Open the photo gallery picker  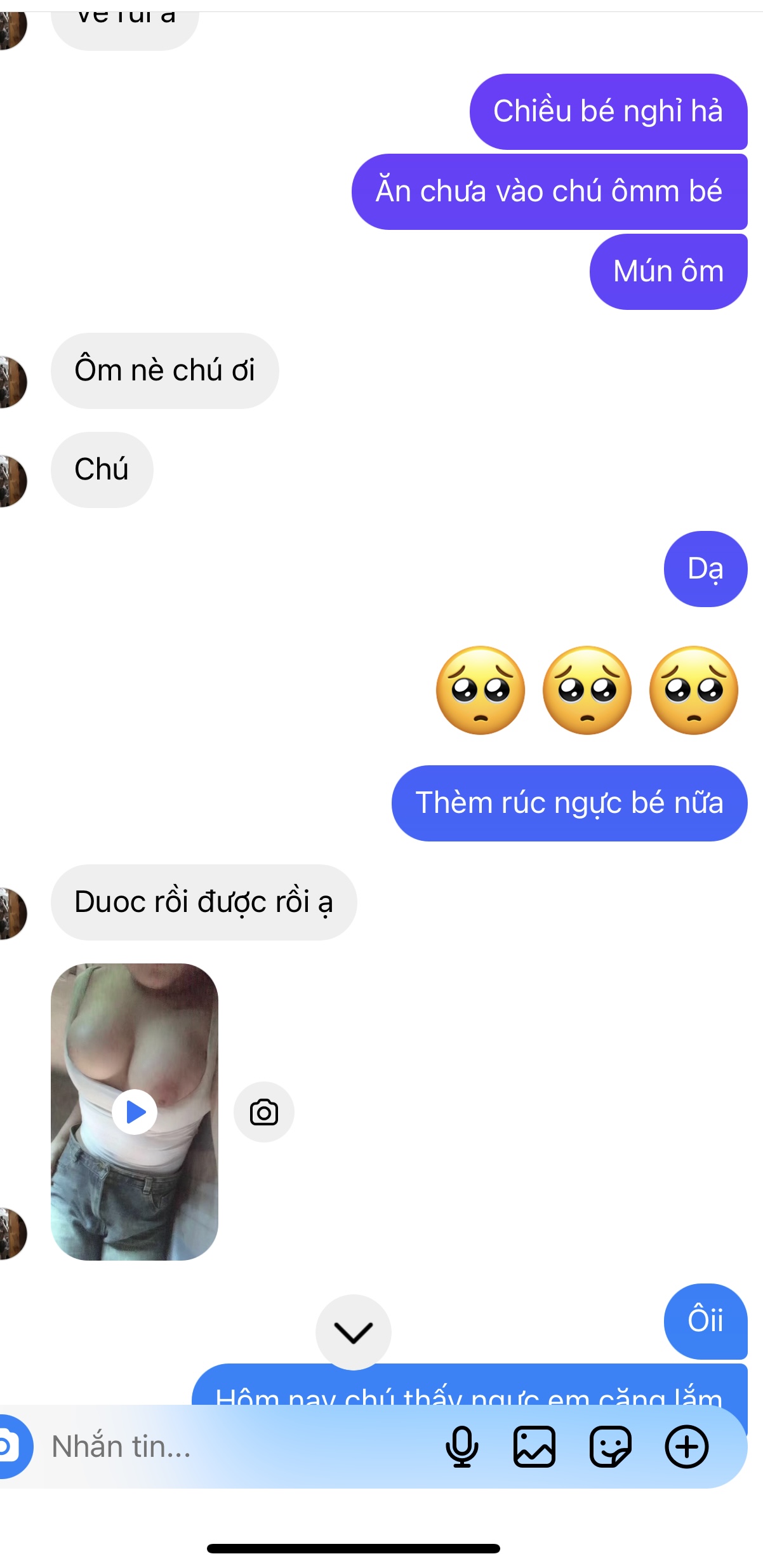click(x=534, y=1447)
